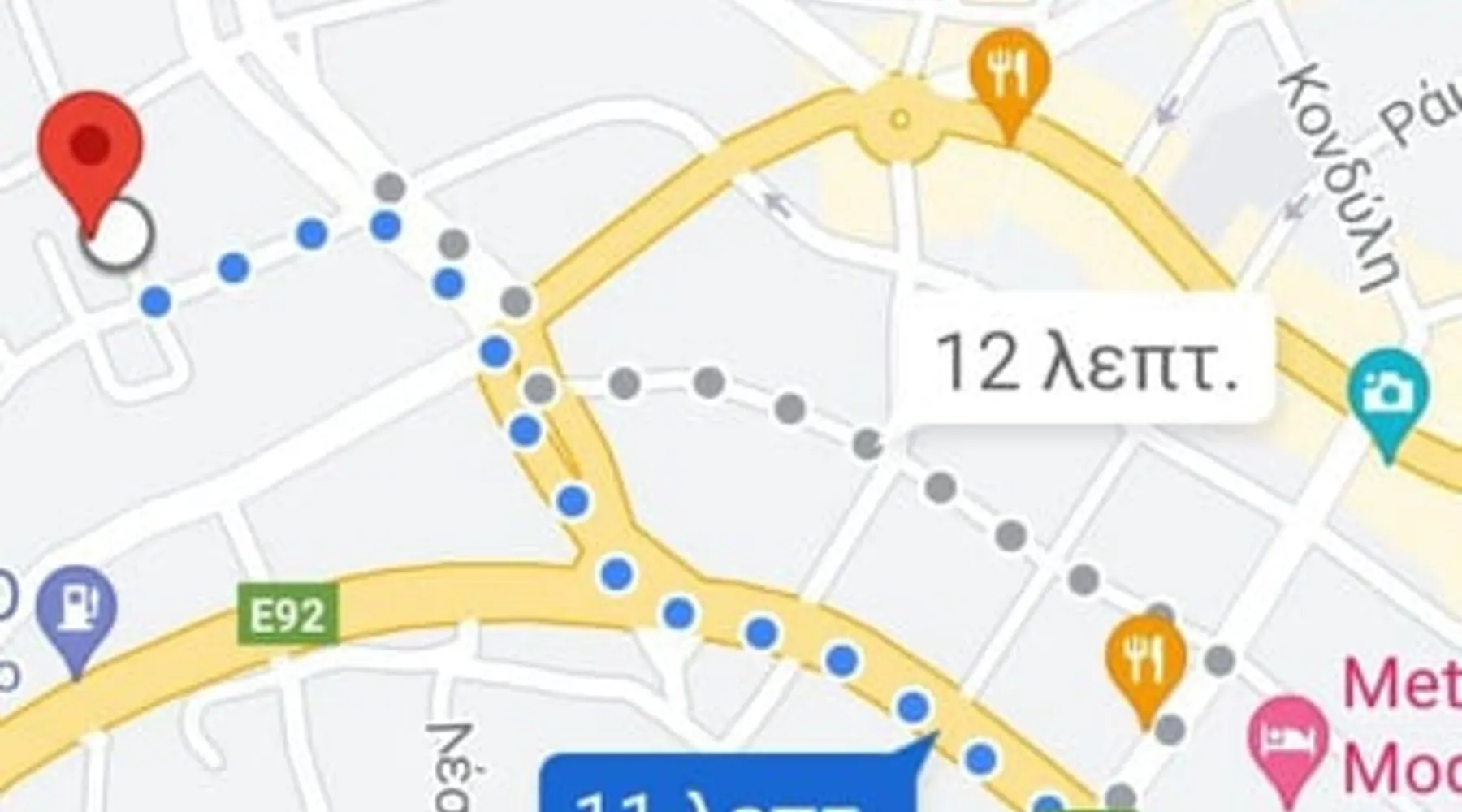The width and height of the screenshot is (1462, 812).
Task: Open the restaurant pin near the roundabout
Action: click(1009, 75)
